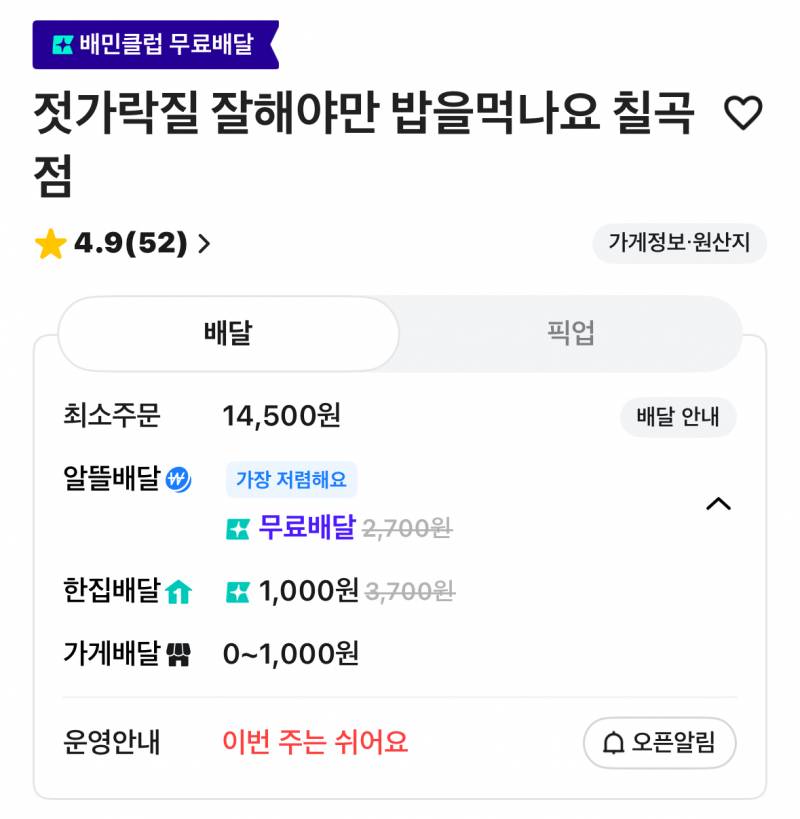
Task: Tap the bell icon in 오픈알림
Action: 613,740
